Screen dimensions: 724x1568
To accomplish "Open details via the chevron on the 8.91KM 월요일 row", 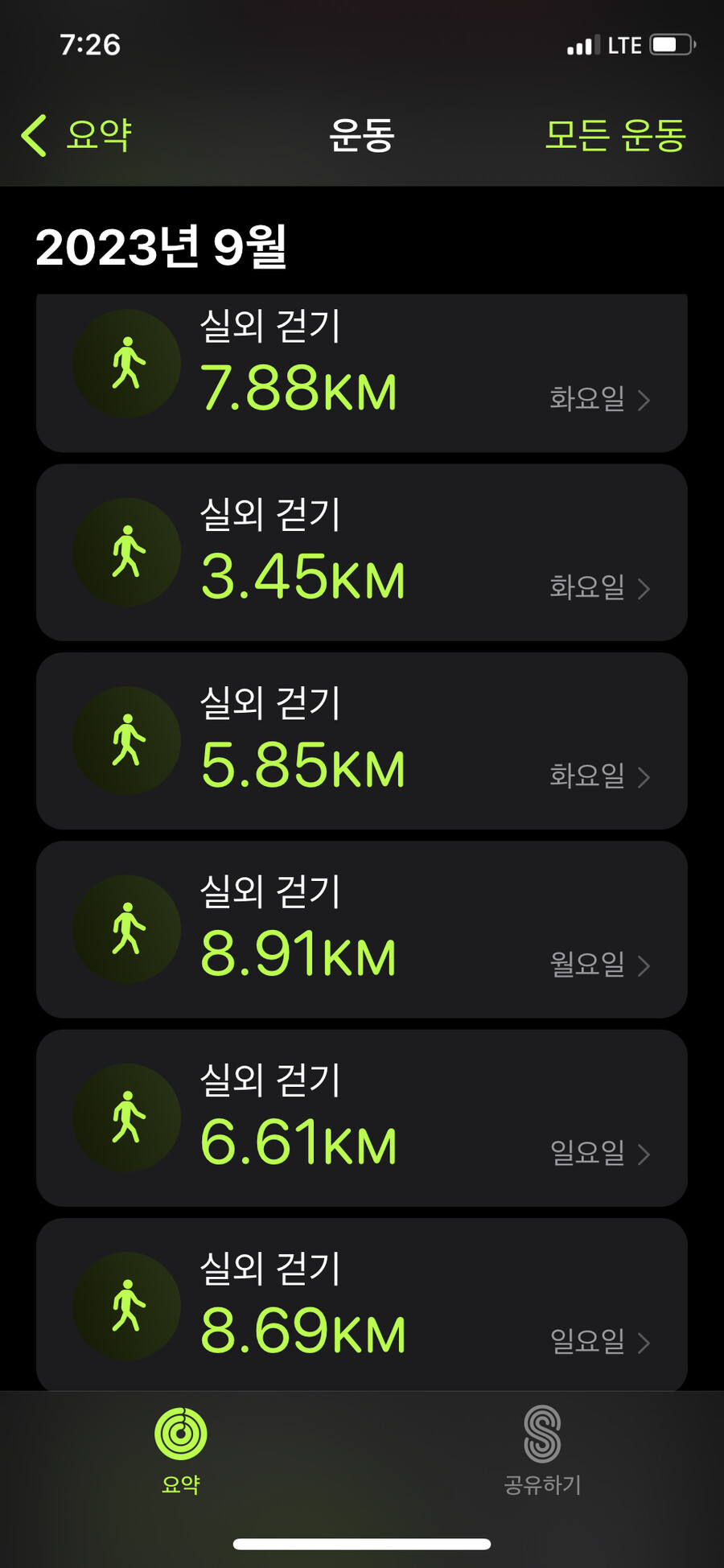I will pyautogui.click(x=644, y=966).
